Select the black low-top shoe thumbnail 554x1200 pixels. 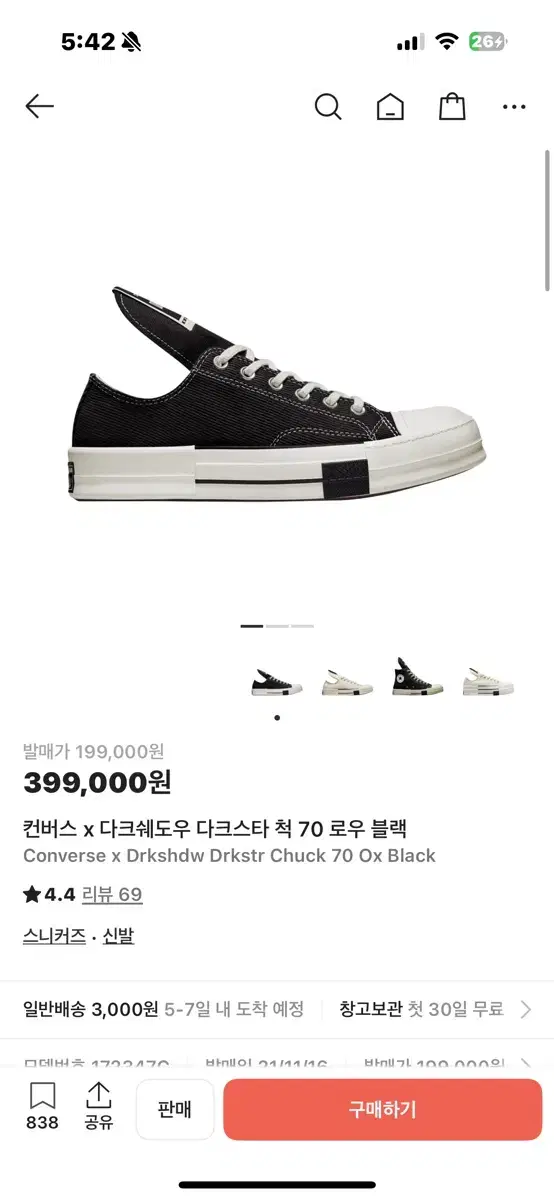[x=277, y=681]
